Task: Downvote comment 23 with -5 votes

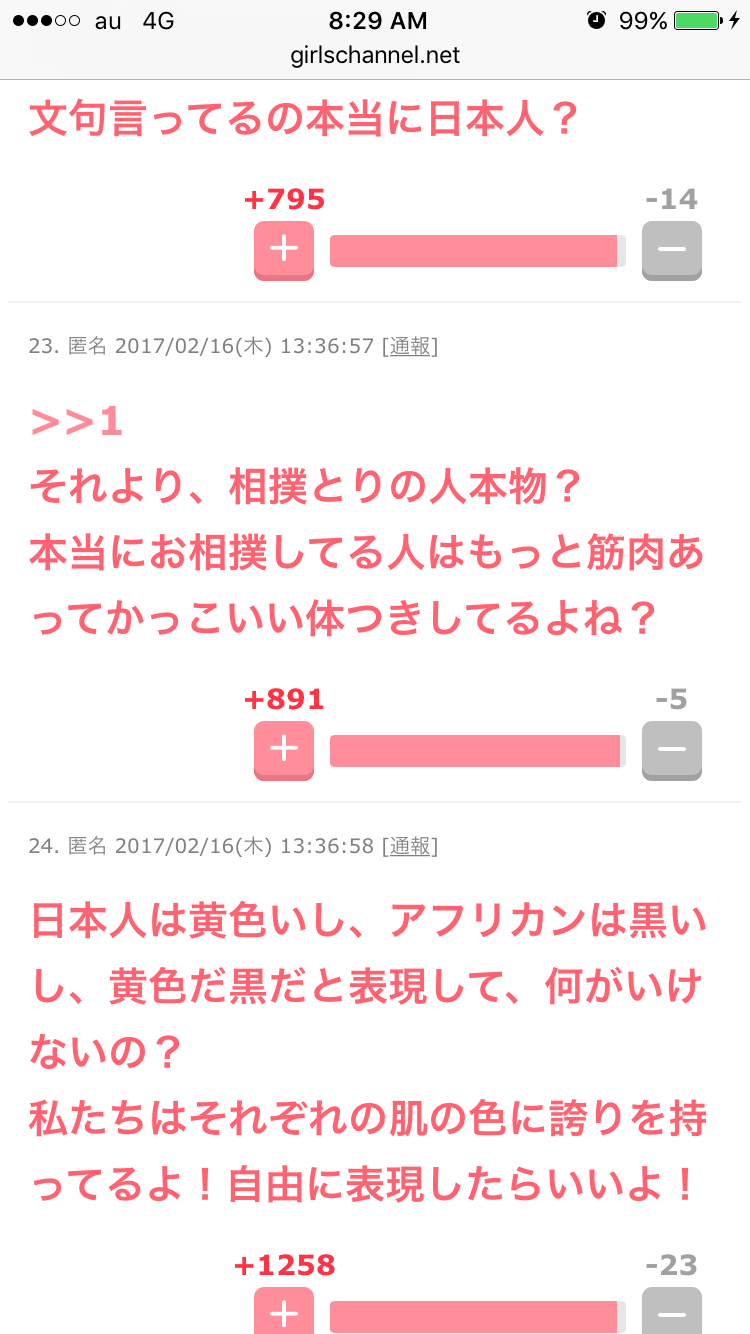Action: coord(671,749)
